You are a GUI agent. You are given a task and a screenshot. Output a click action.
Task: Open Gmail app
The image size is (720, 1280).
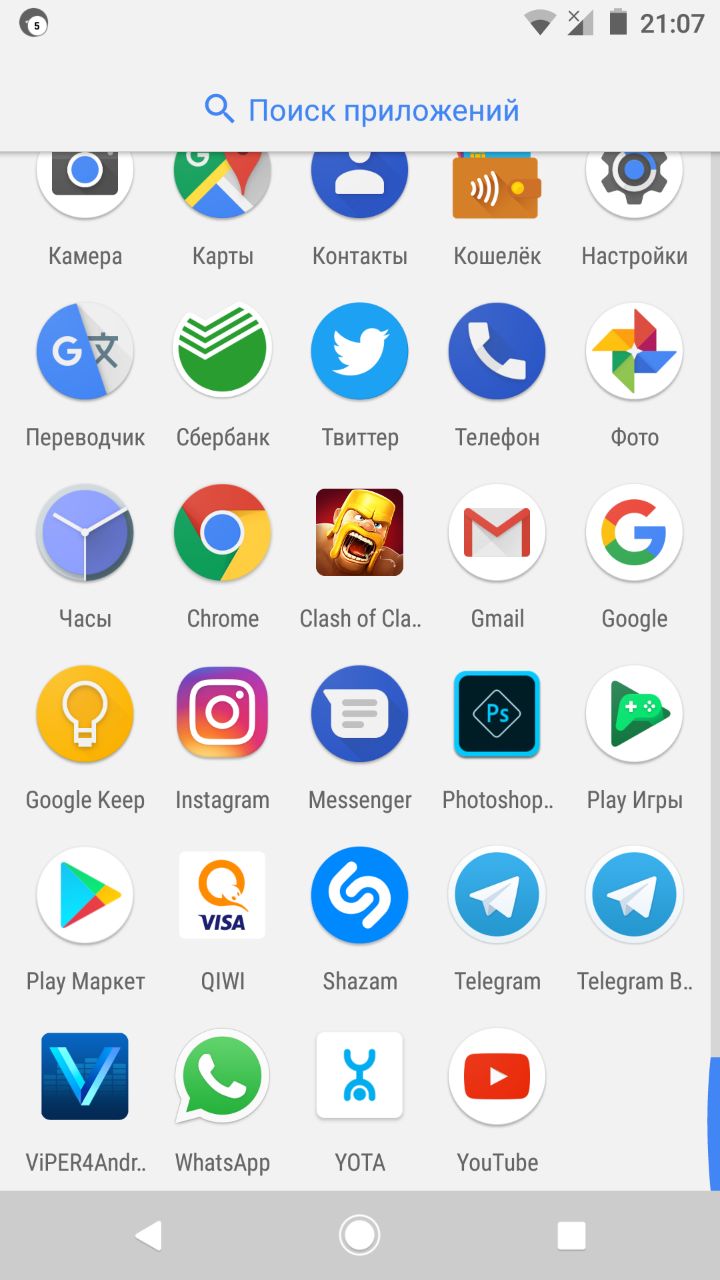click(497, 533)
